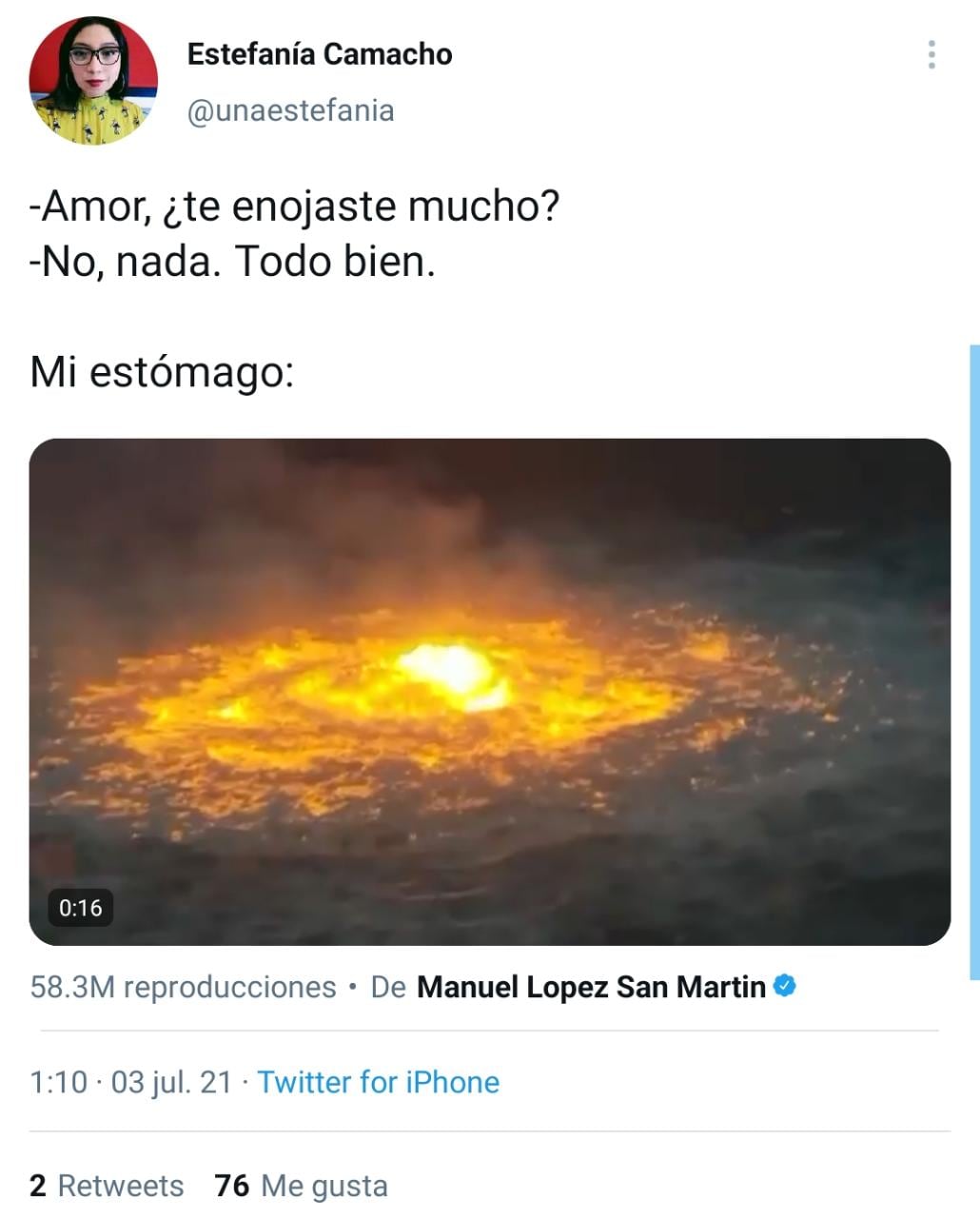Play the burning ocean video
The height and width of the screenshot is (1218, 980).
pos(489,691)
